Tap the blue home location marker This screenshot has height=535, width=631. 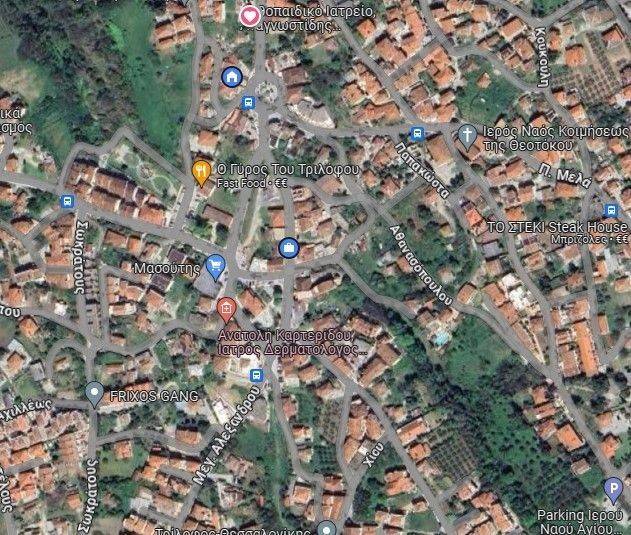click(x=232, y=77)
